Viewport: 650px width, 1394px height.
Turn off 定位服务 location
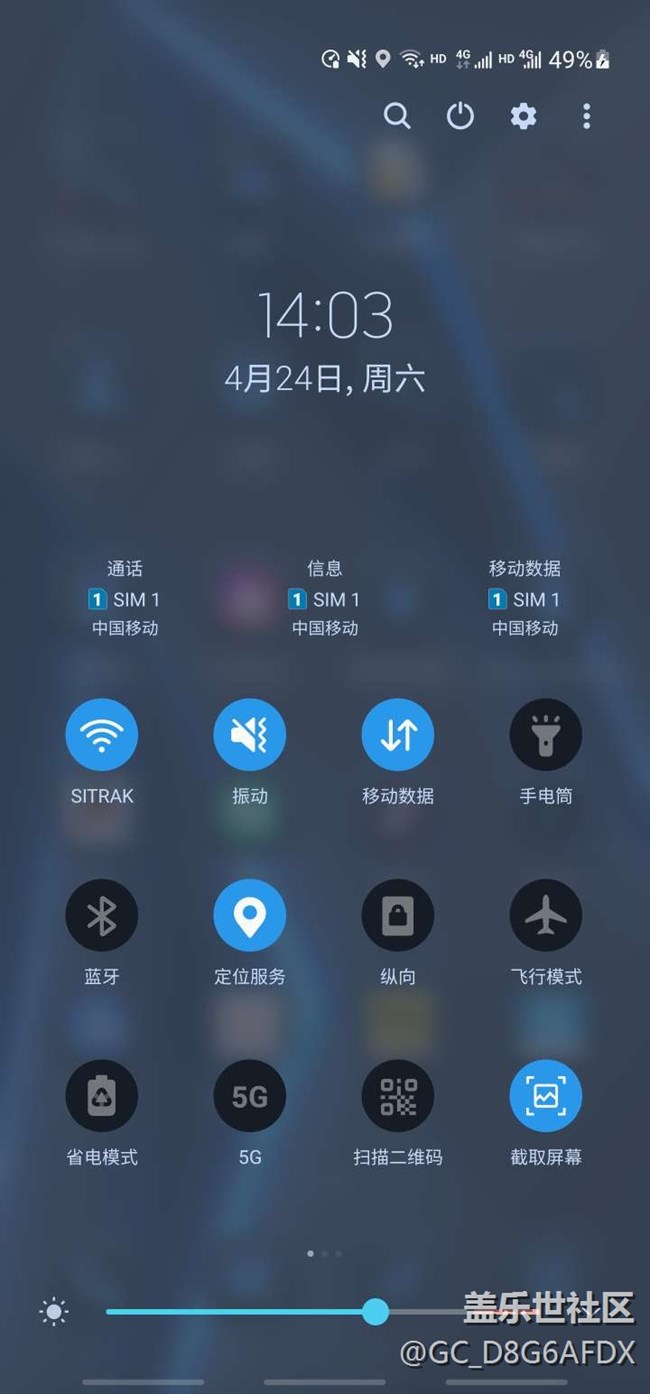coord(249,915)
